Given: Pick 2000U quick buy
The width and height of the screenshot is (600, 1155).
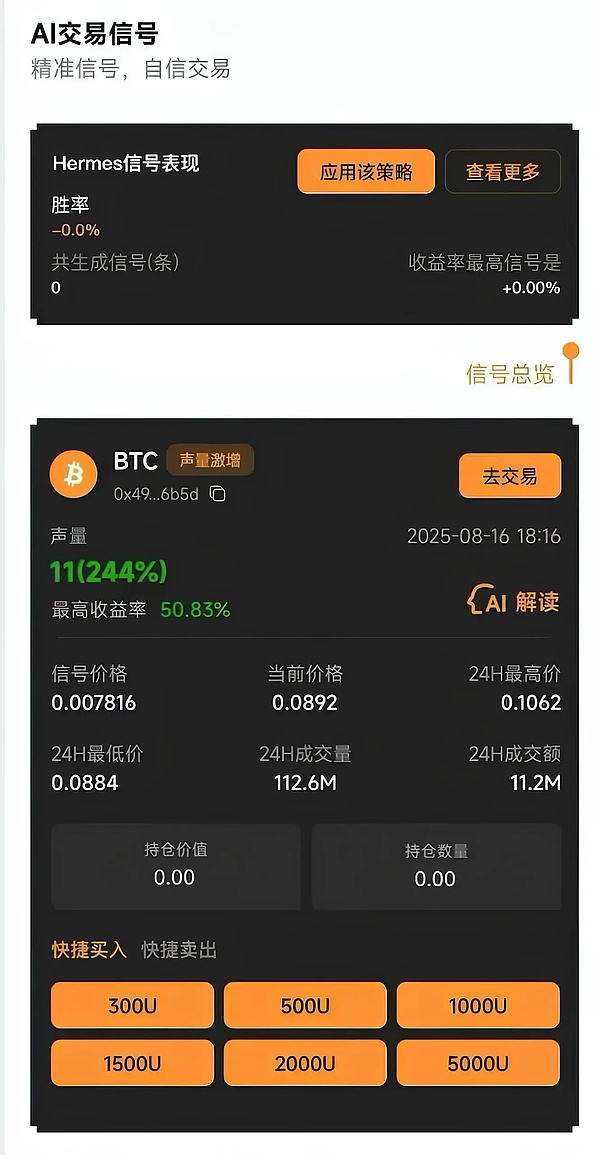Looking at the screenshot, I should [305, 1063].
